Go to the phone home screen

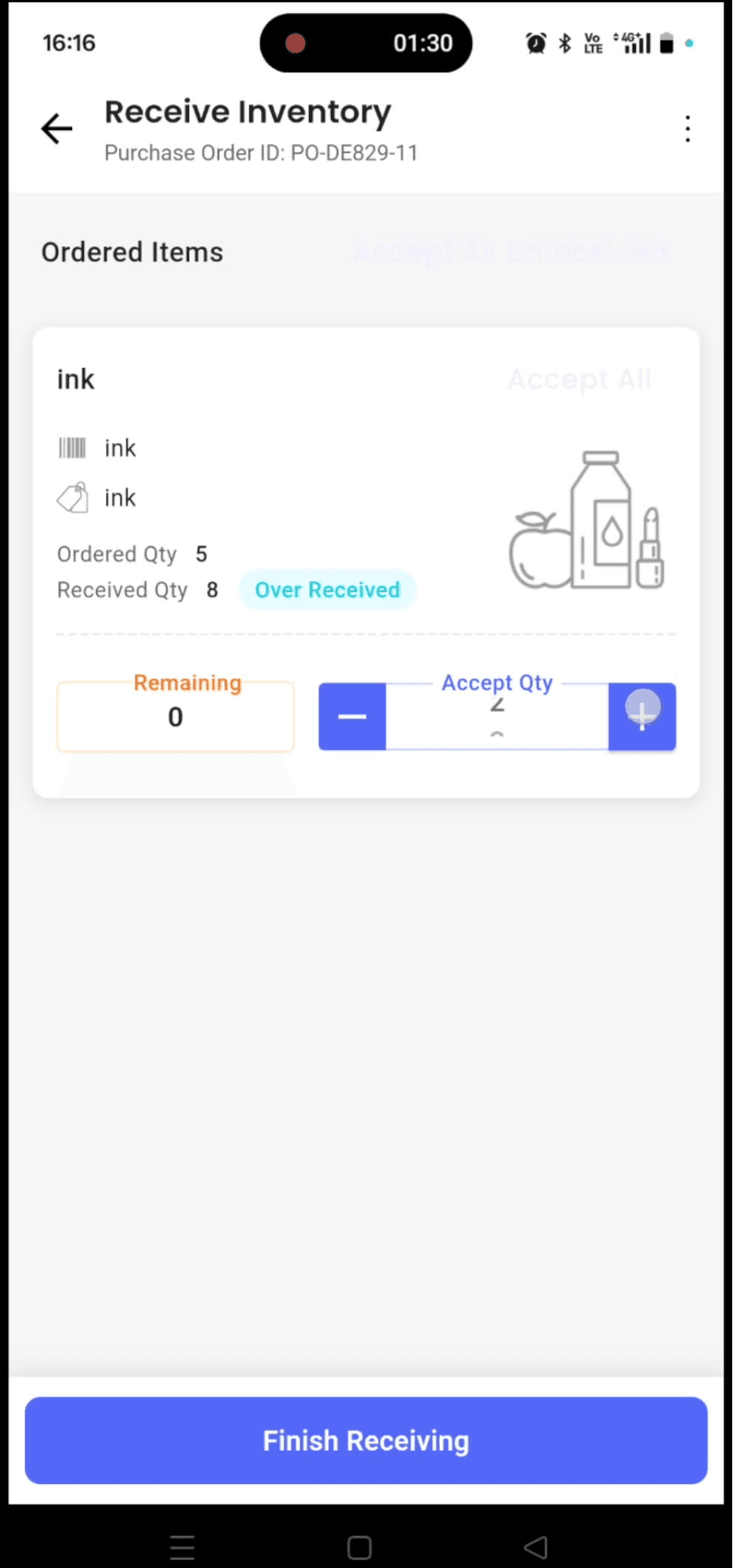[x=359, y=1548]
